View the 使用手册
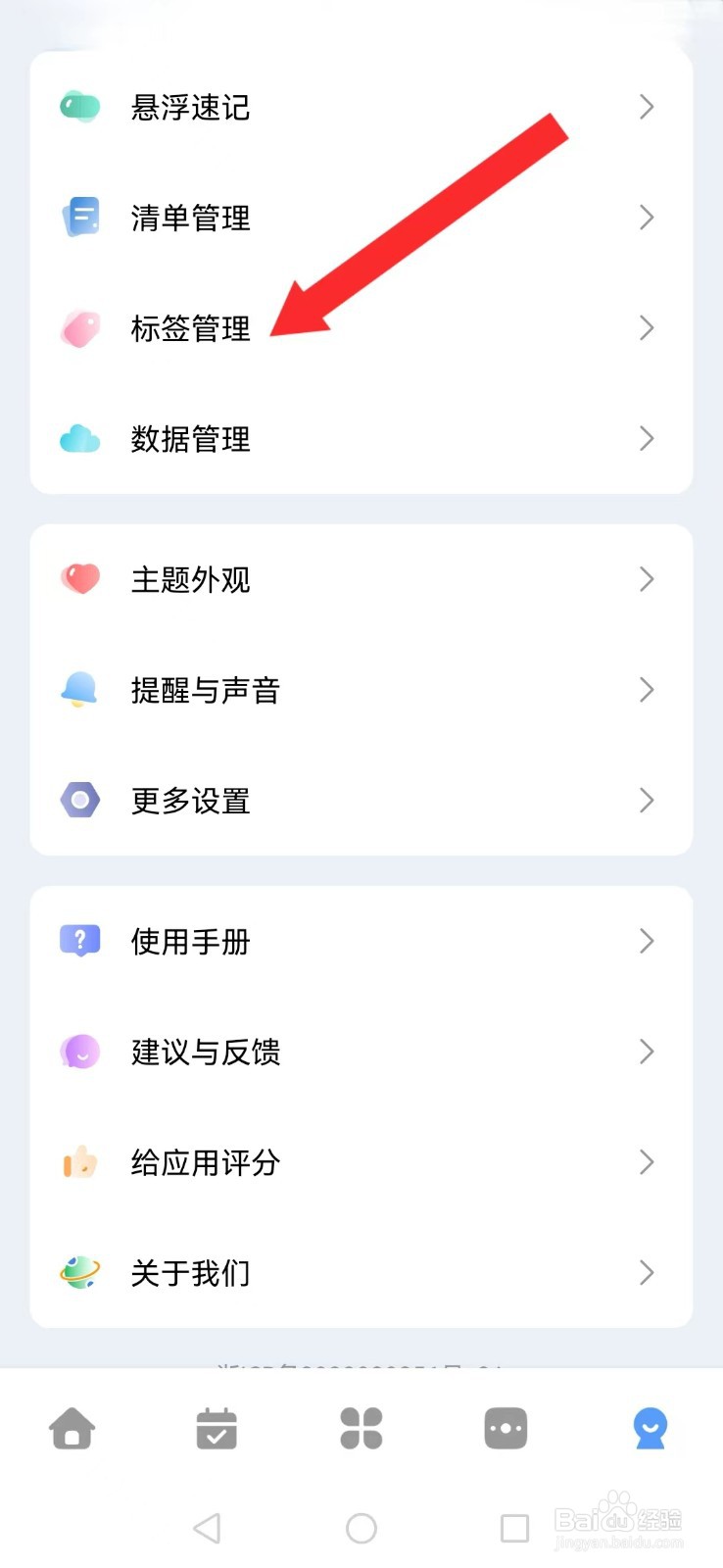723x1568 pixels. click(x=361, y=942)
